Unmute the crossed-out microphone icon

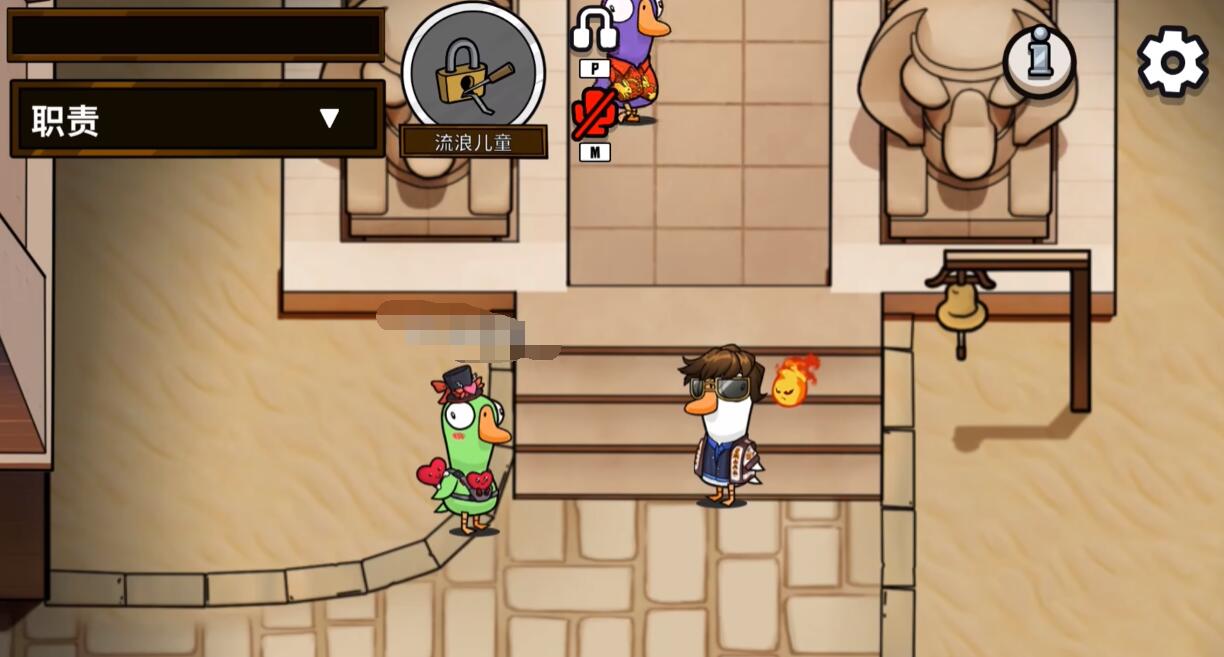tap(594, 114)
